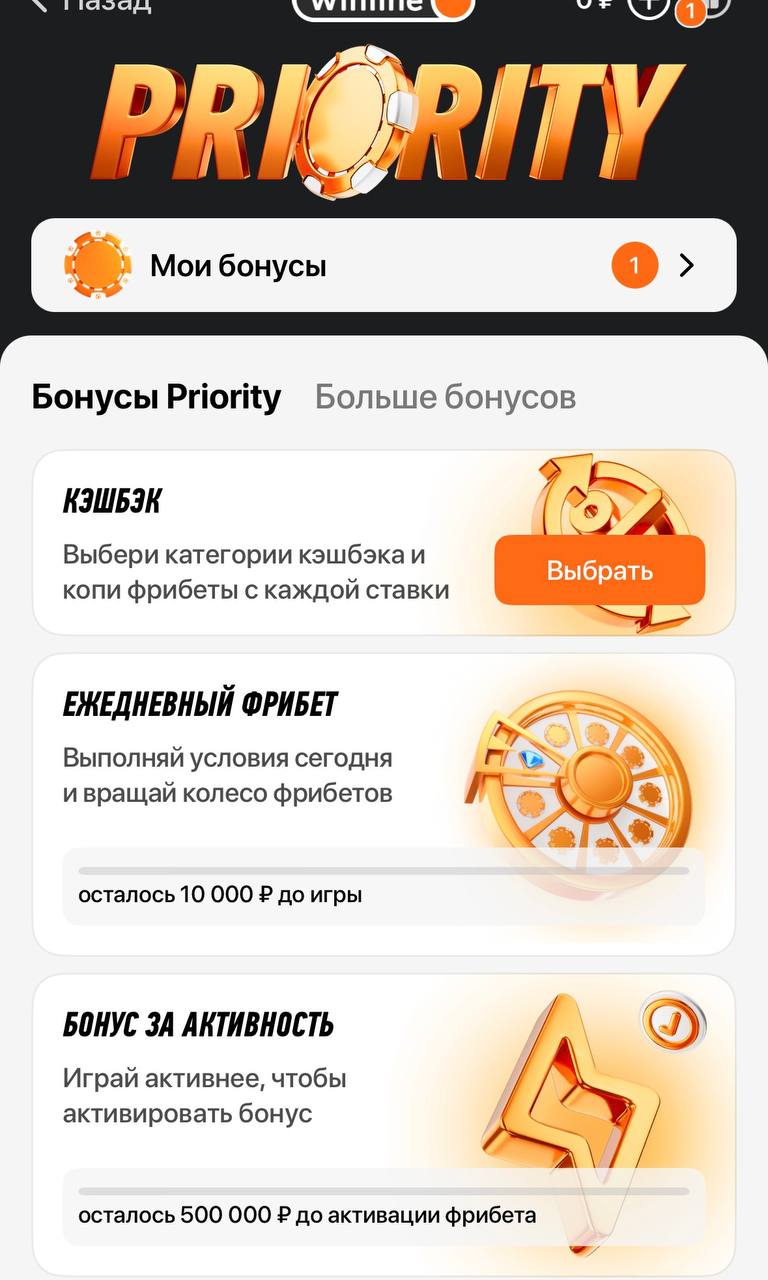Screen dimensions: 768x1280
Task: Click the daily freebet progress bar
Action: pyautogui.click(x=384, y=867)
